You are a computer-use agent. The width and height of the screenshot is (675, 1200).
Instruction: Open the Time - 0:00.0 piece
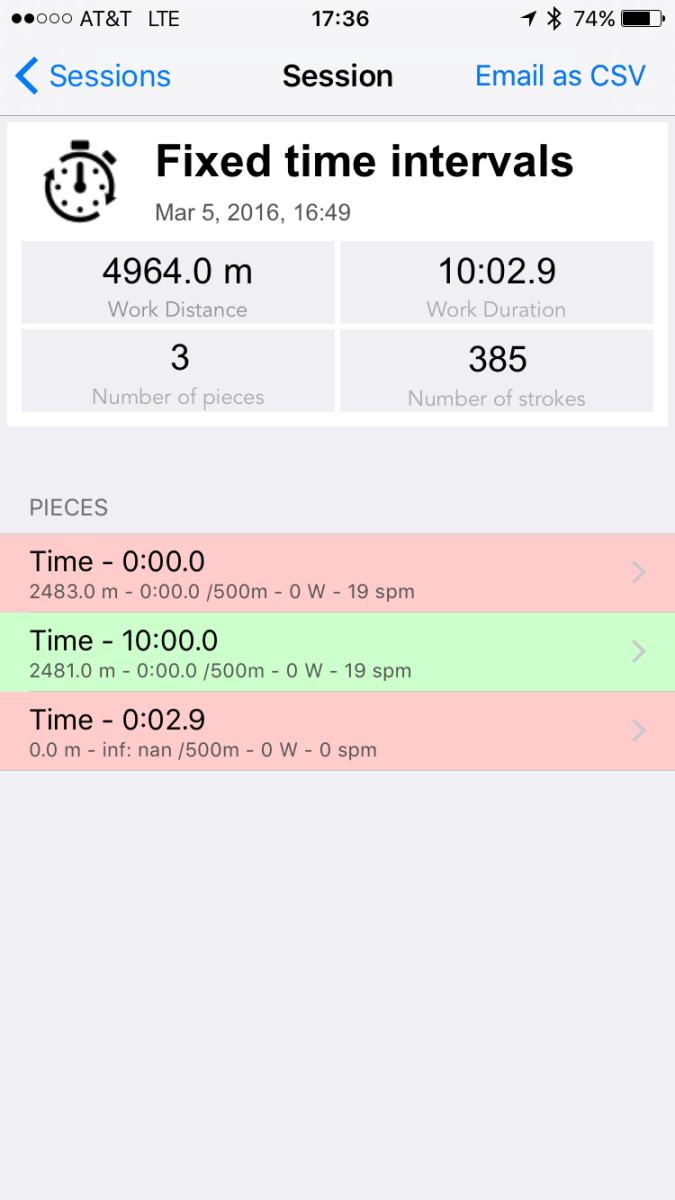pos(337,573)
